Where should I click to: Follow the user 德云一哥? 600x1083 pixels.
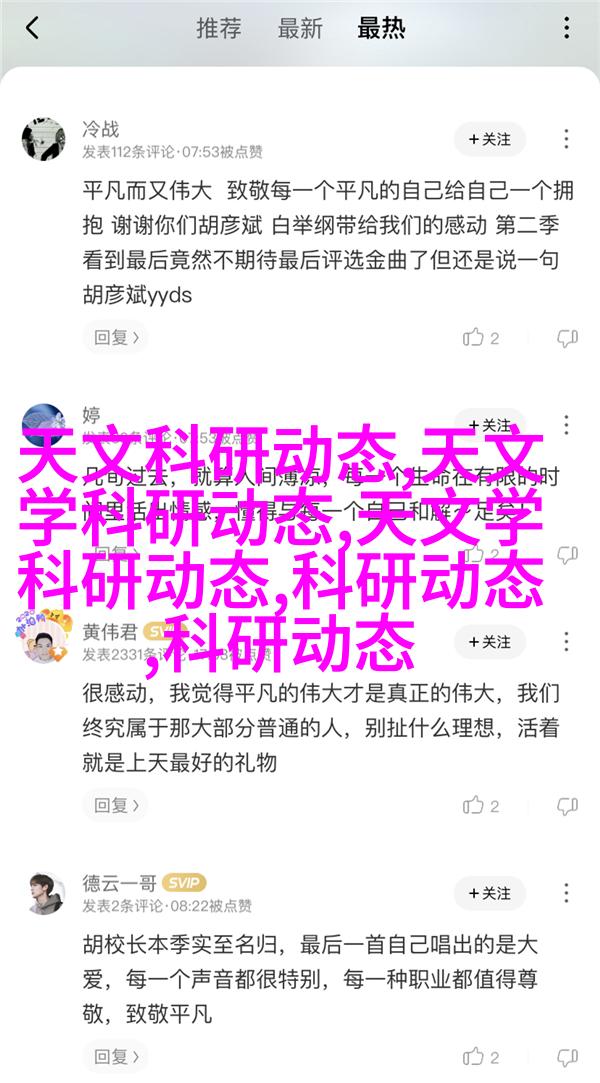pos(489,893)
